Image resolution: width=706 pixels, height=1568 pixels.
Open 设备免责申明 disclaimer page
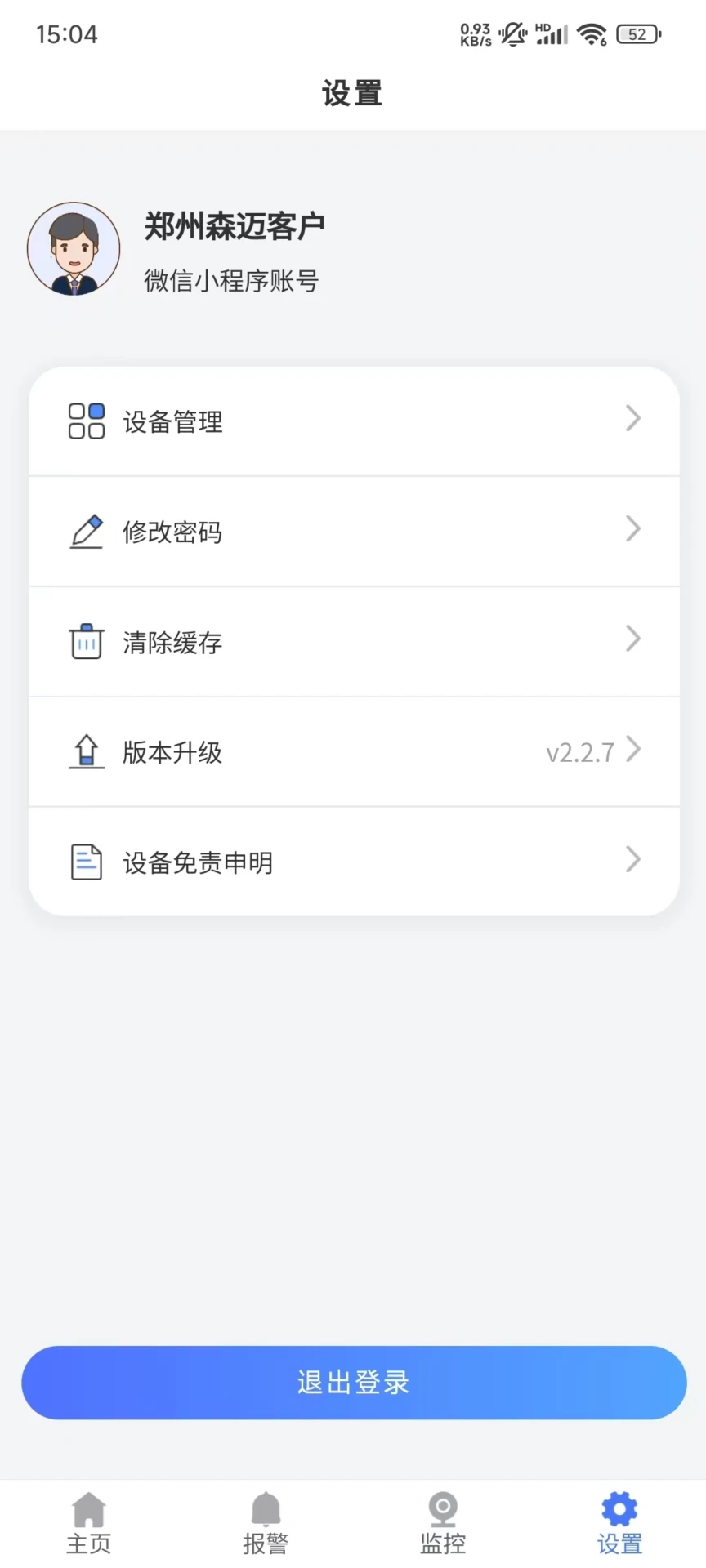[x=198, y=862]
